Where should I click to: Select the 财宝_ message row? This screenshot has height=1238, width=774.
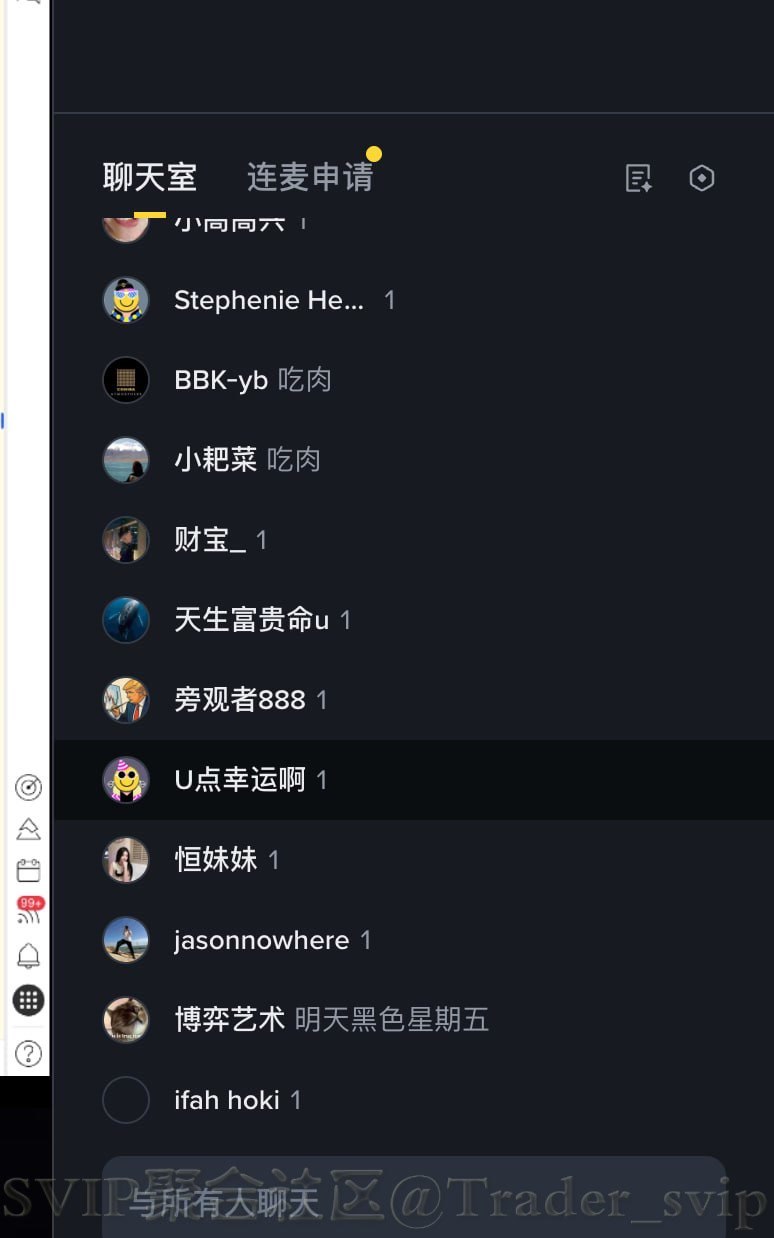220,540
